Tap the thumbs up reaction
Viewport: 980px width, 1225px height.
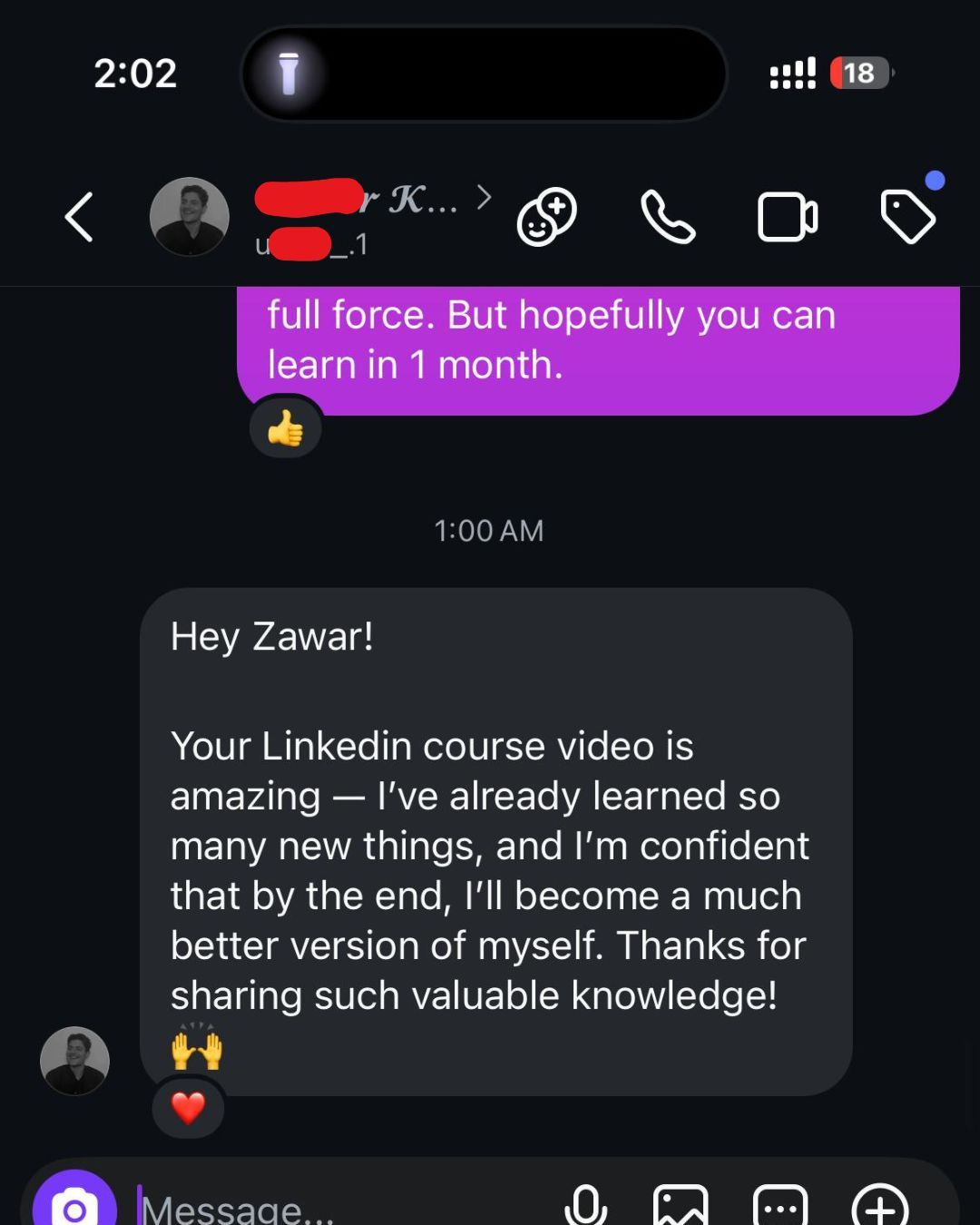pos(286,429)
